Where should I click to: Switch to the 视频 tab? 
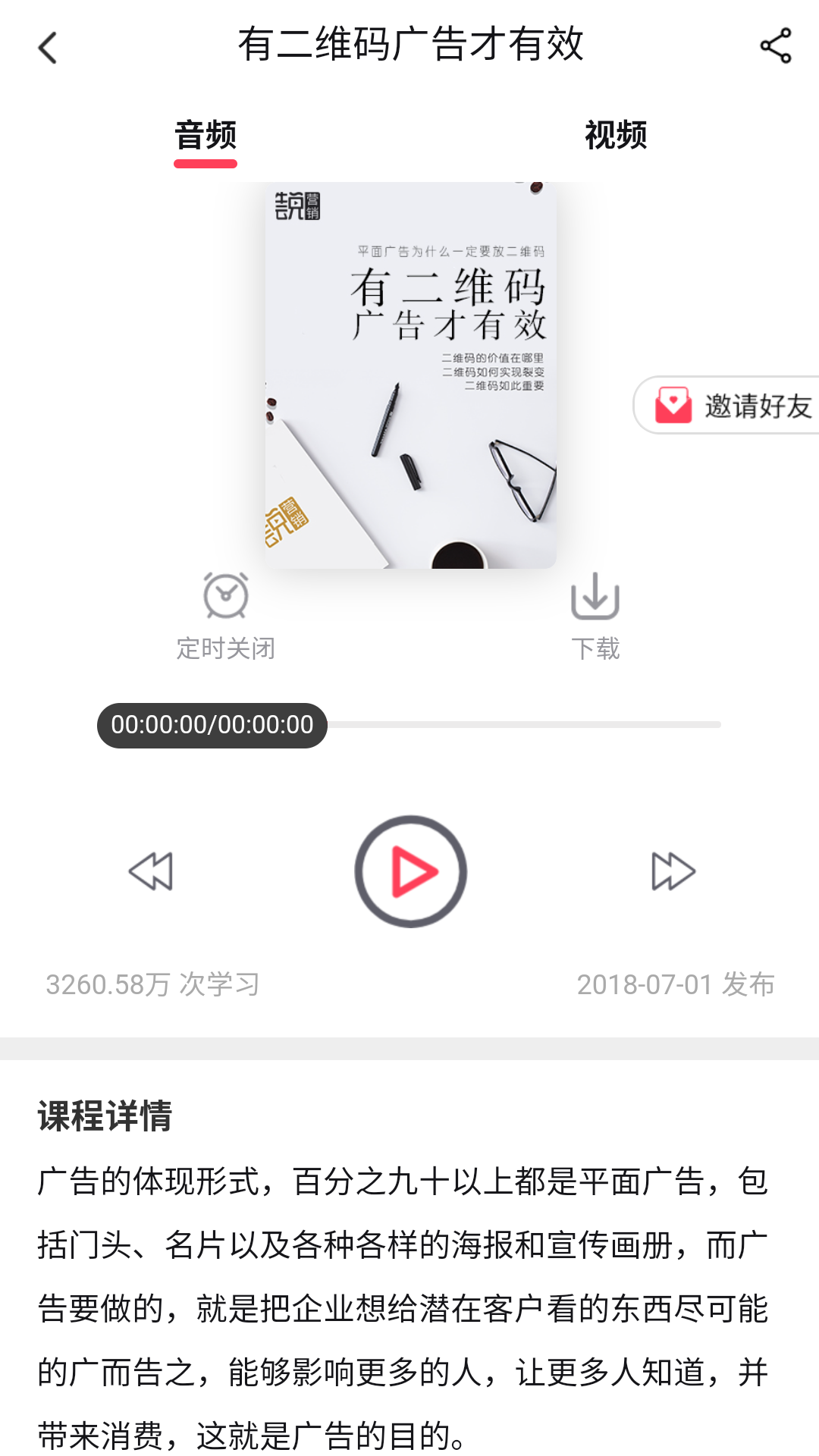point(615,136)
